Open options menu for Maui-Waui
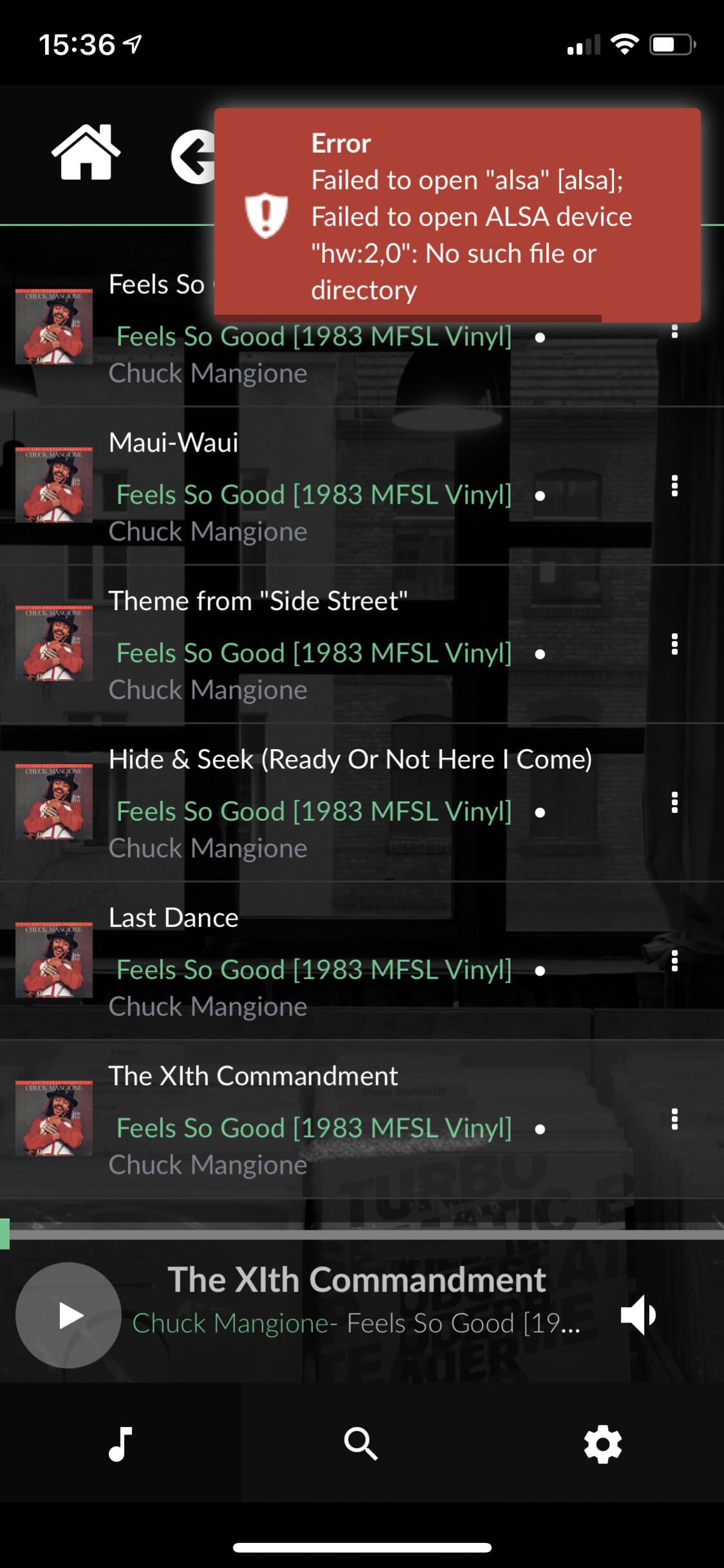This screenshot has width=724, height=1568. [674, 486]
